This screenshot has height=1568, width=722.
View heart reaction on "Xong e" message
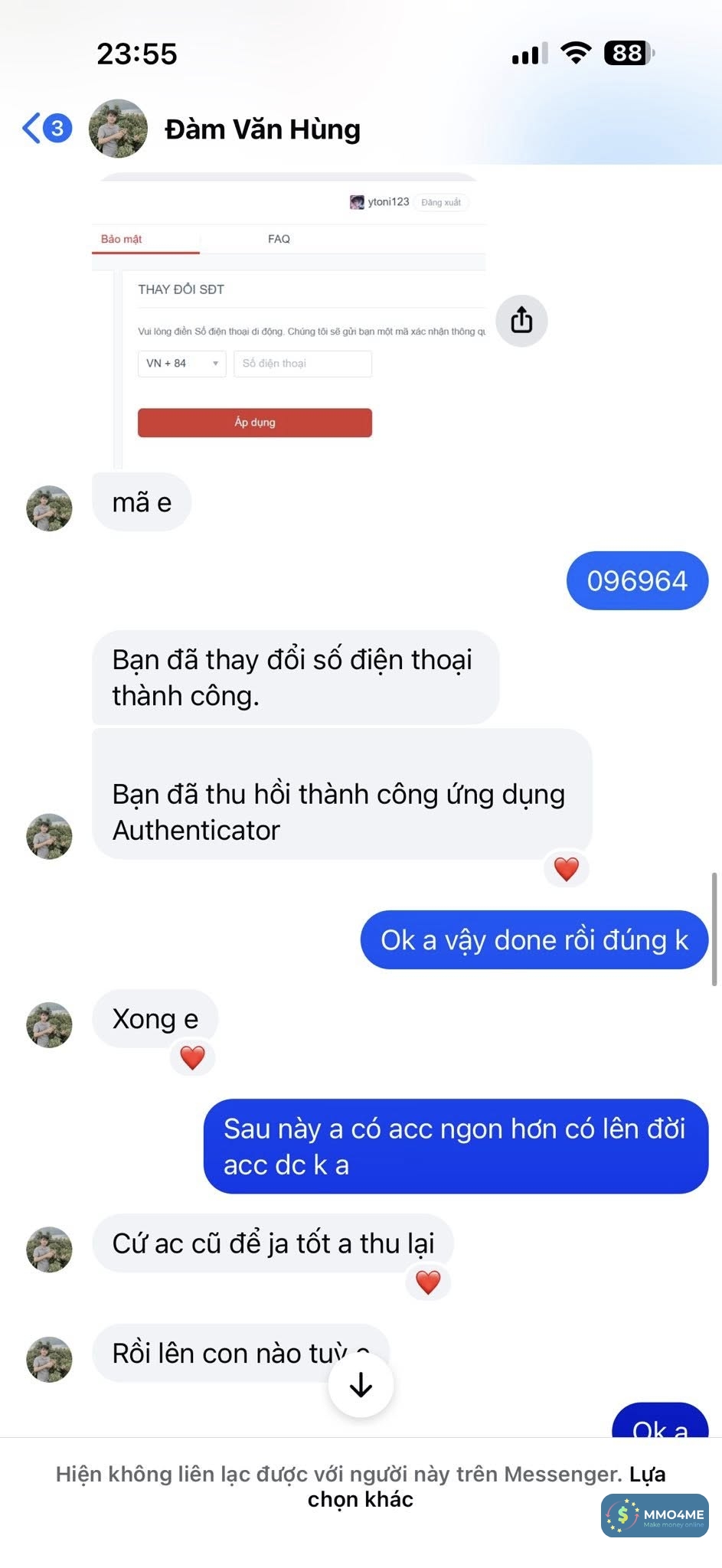(x=192, y=1057)
